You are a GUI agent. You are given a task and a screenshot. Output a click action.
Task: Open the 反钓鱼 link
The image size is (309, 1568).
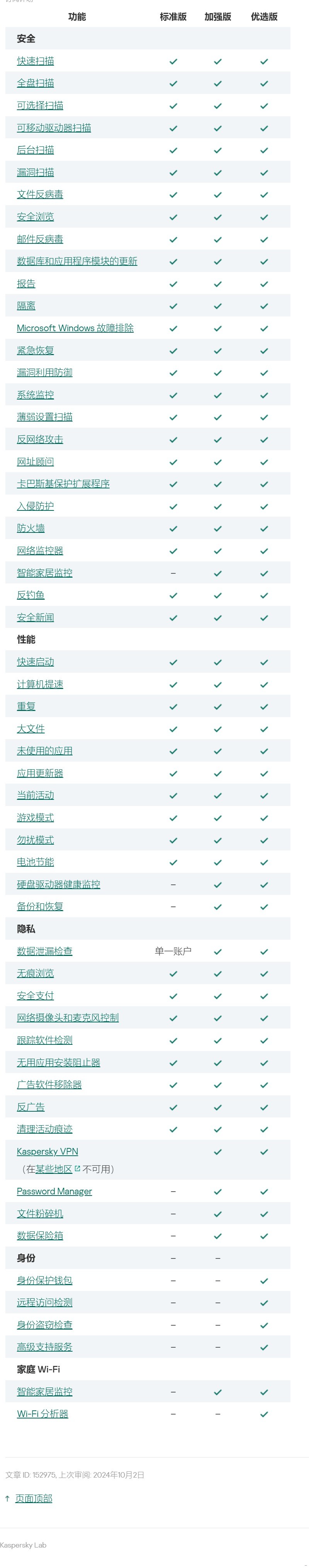(x=31, y=595)
